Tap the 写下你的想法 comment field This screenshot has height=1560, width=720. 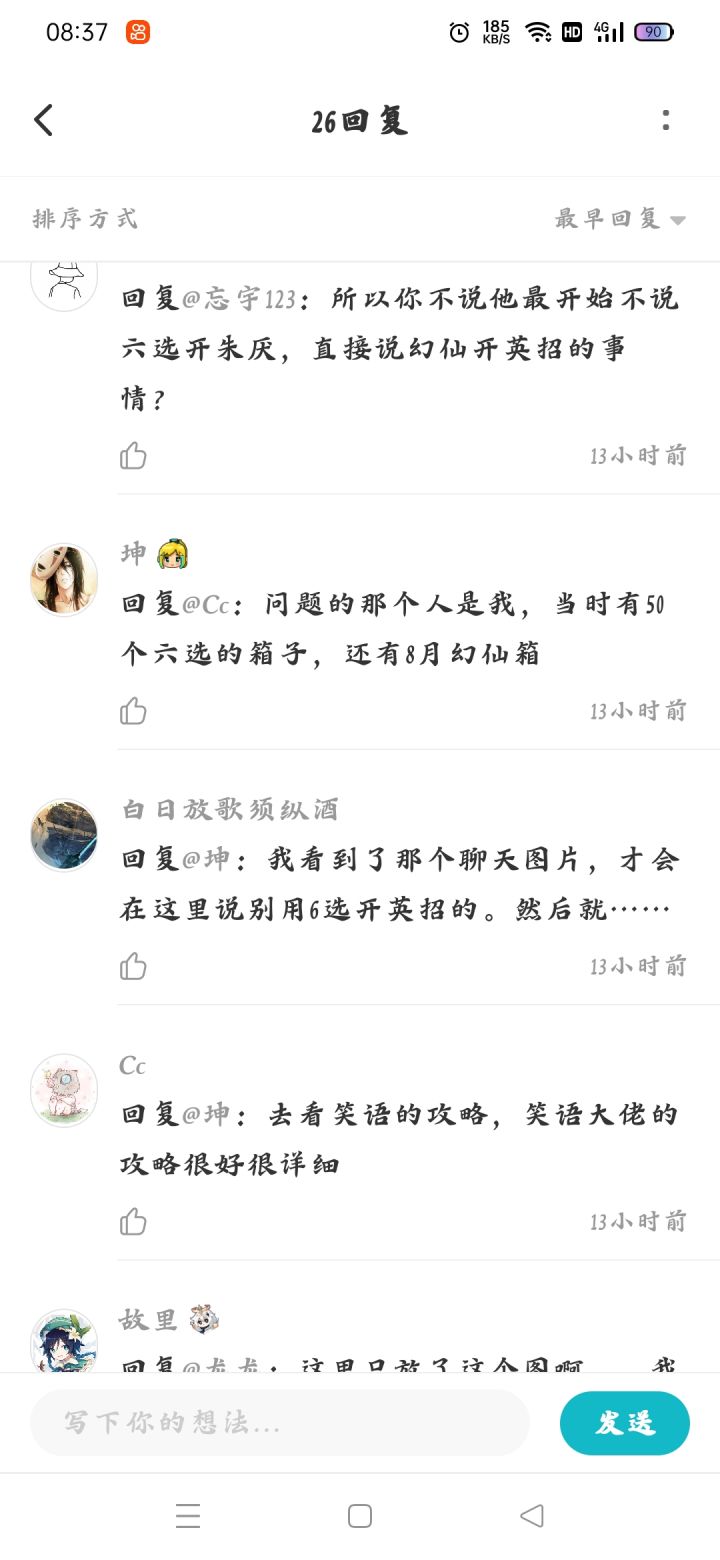pos(280,1422)
